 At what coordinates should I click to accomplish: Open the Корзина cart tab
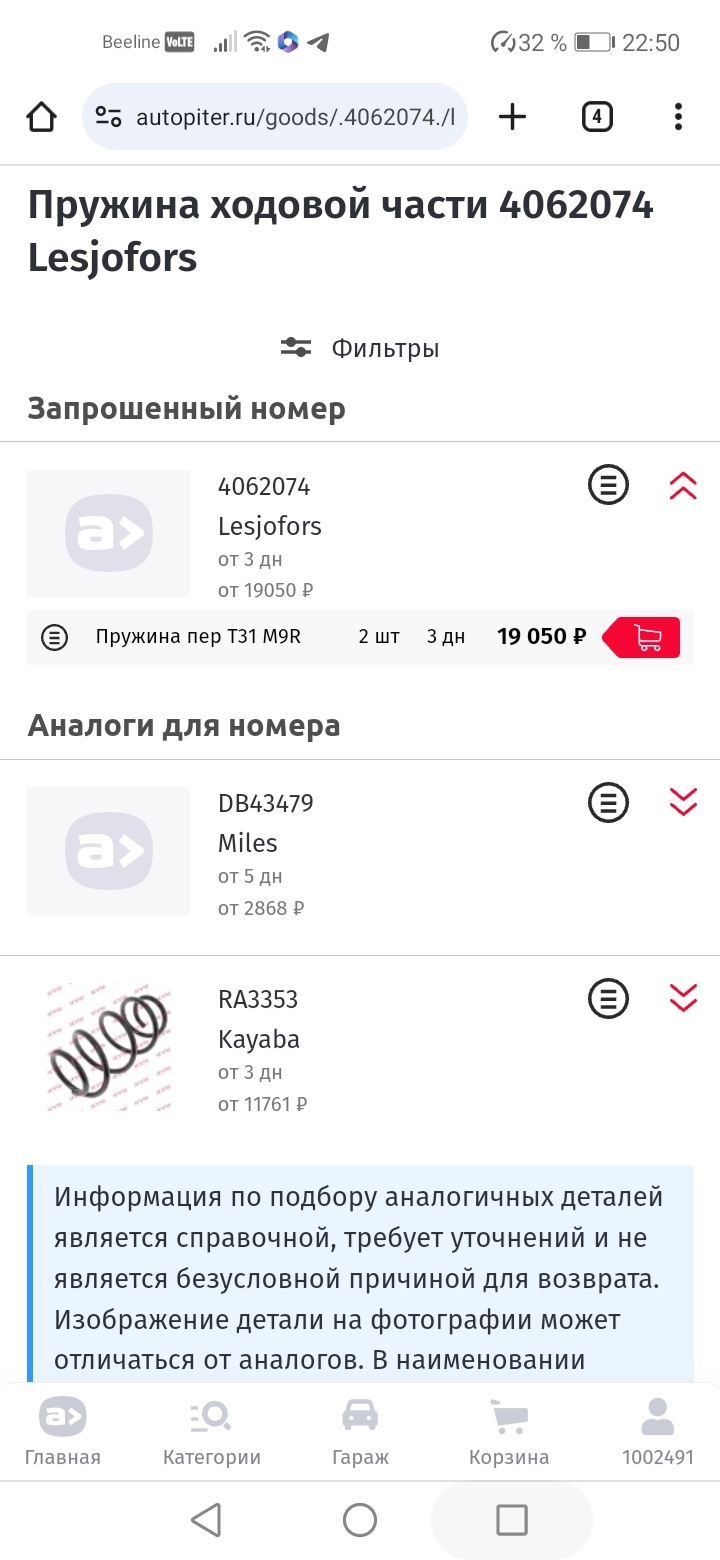click(509, 1432)
